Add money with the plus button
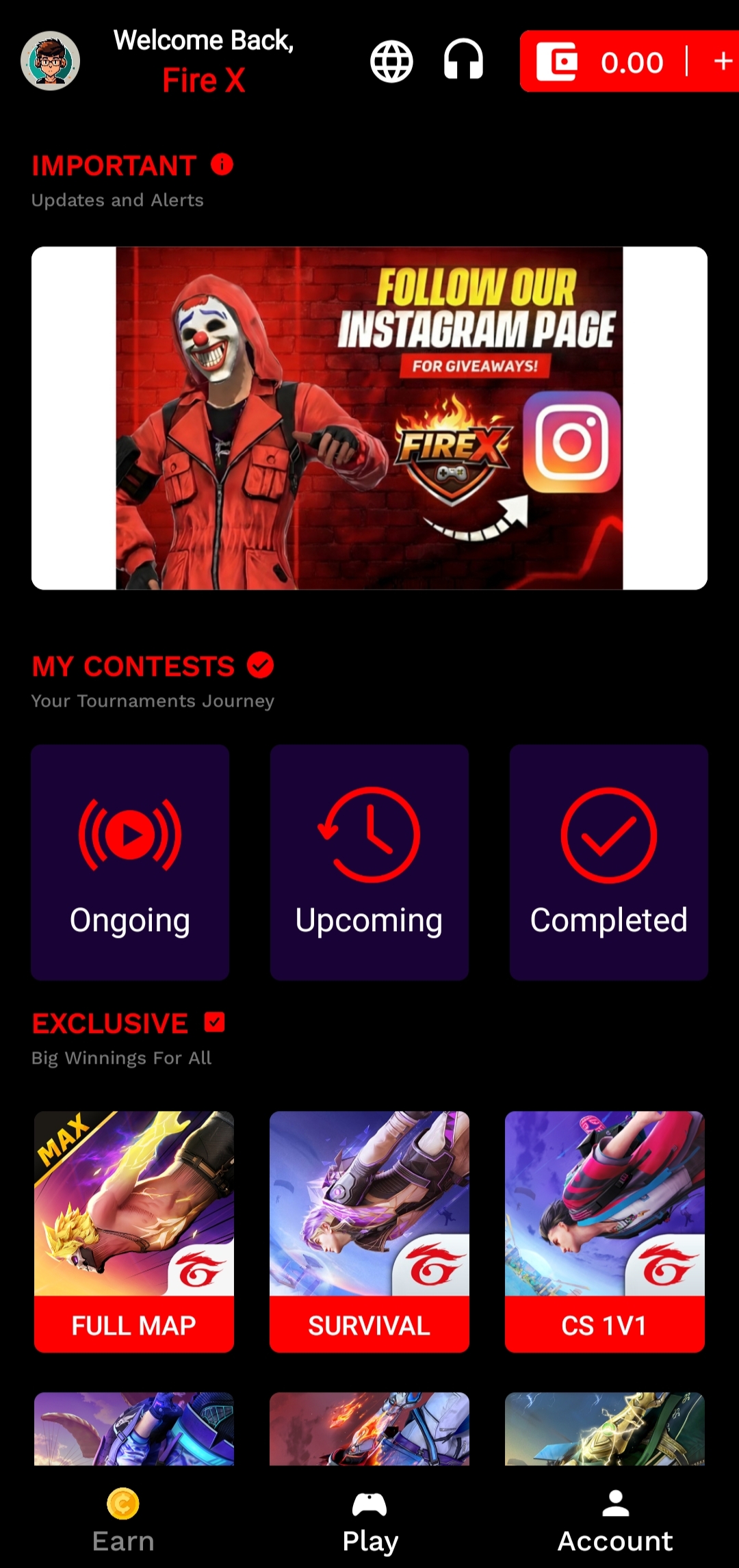Image resolution: width=739 pixels, height=1568 pixels. (722, 62)
